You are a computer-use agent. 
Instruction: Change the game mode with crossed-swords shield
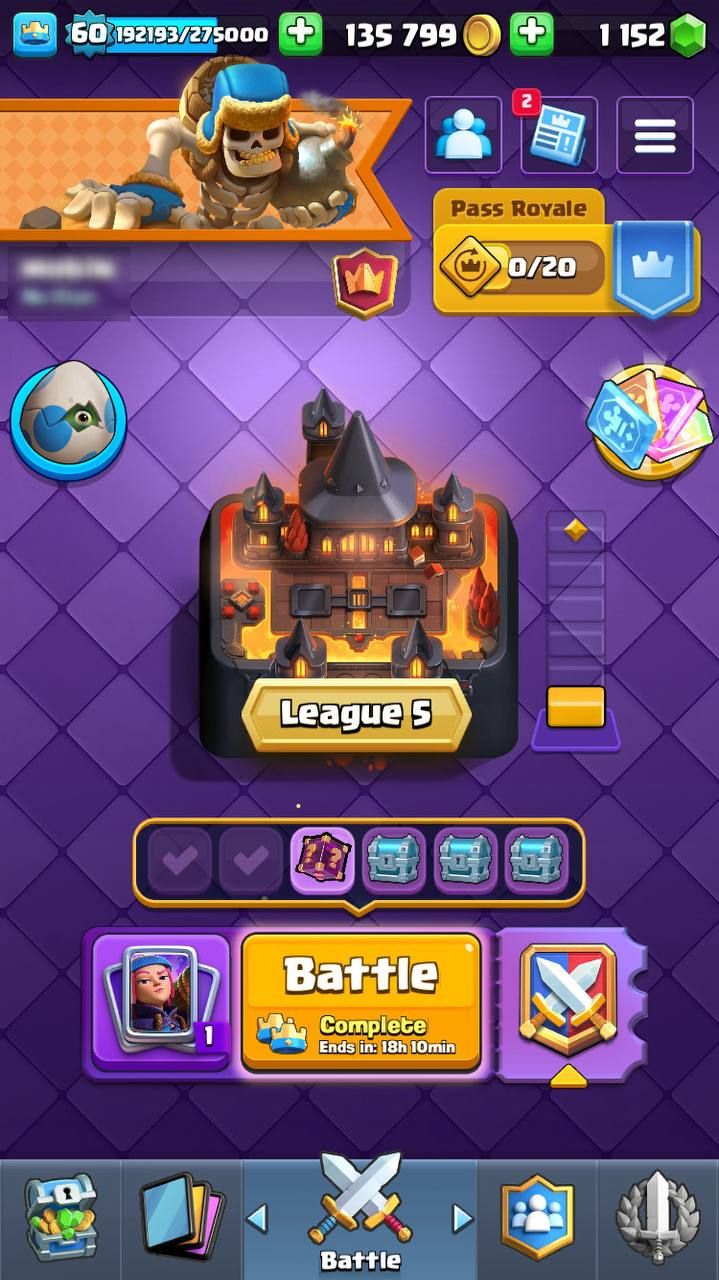[x=567, y=1000]
